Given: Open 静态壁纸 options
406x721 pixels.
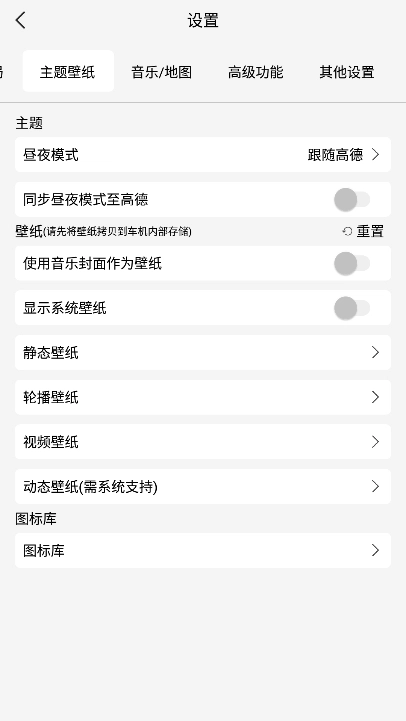Looking at the screenshot, I should point(203,353).
